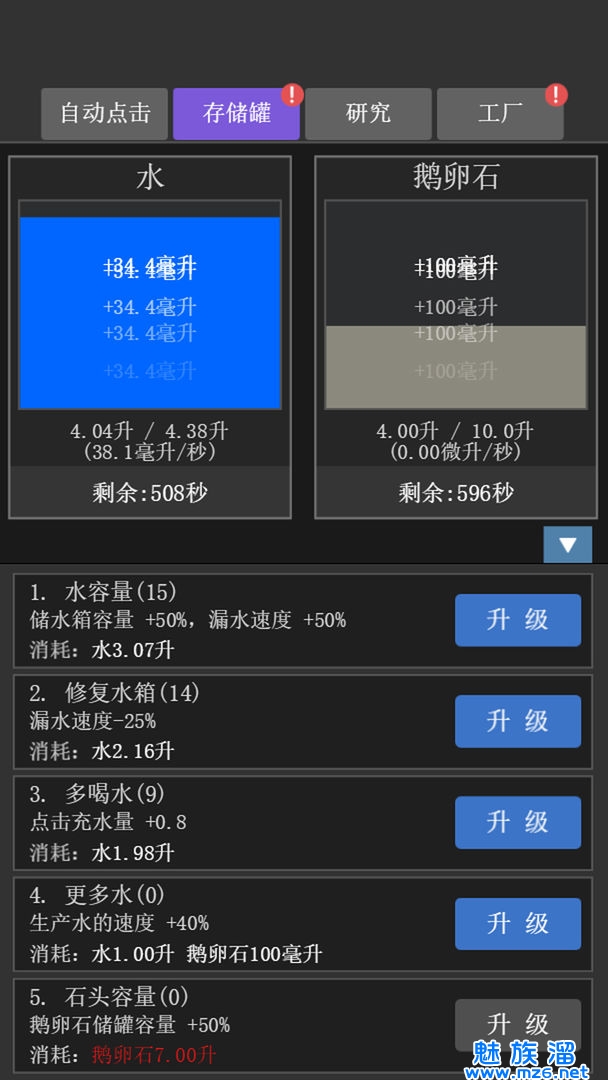Upgrade 多喝水
The width and height of the screenshot is (608, 1080).
[518, 822]
